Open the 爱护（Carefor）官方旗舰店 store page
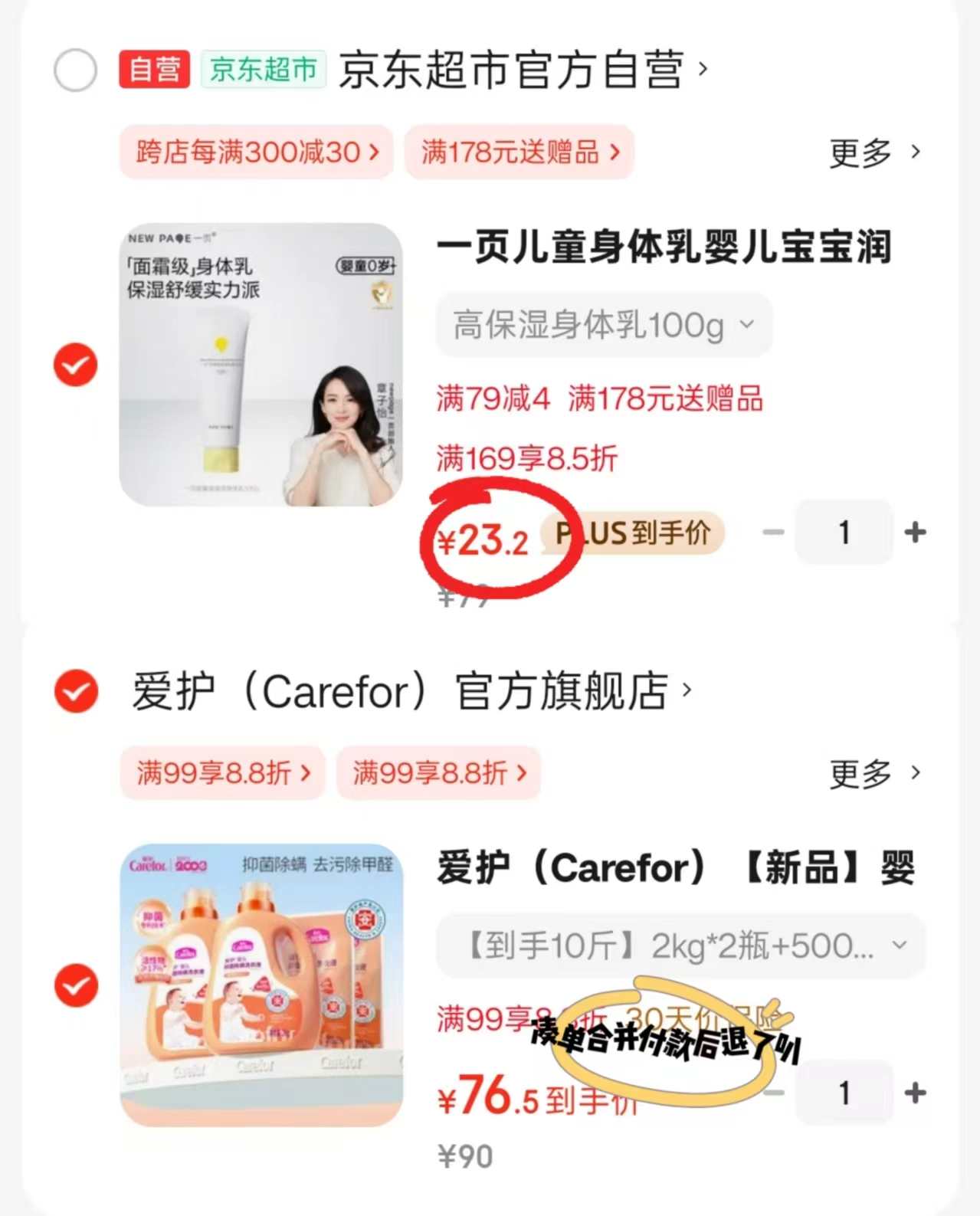This screenshot has width=980, height=1216. tap(402, 690)
